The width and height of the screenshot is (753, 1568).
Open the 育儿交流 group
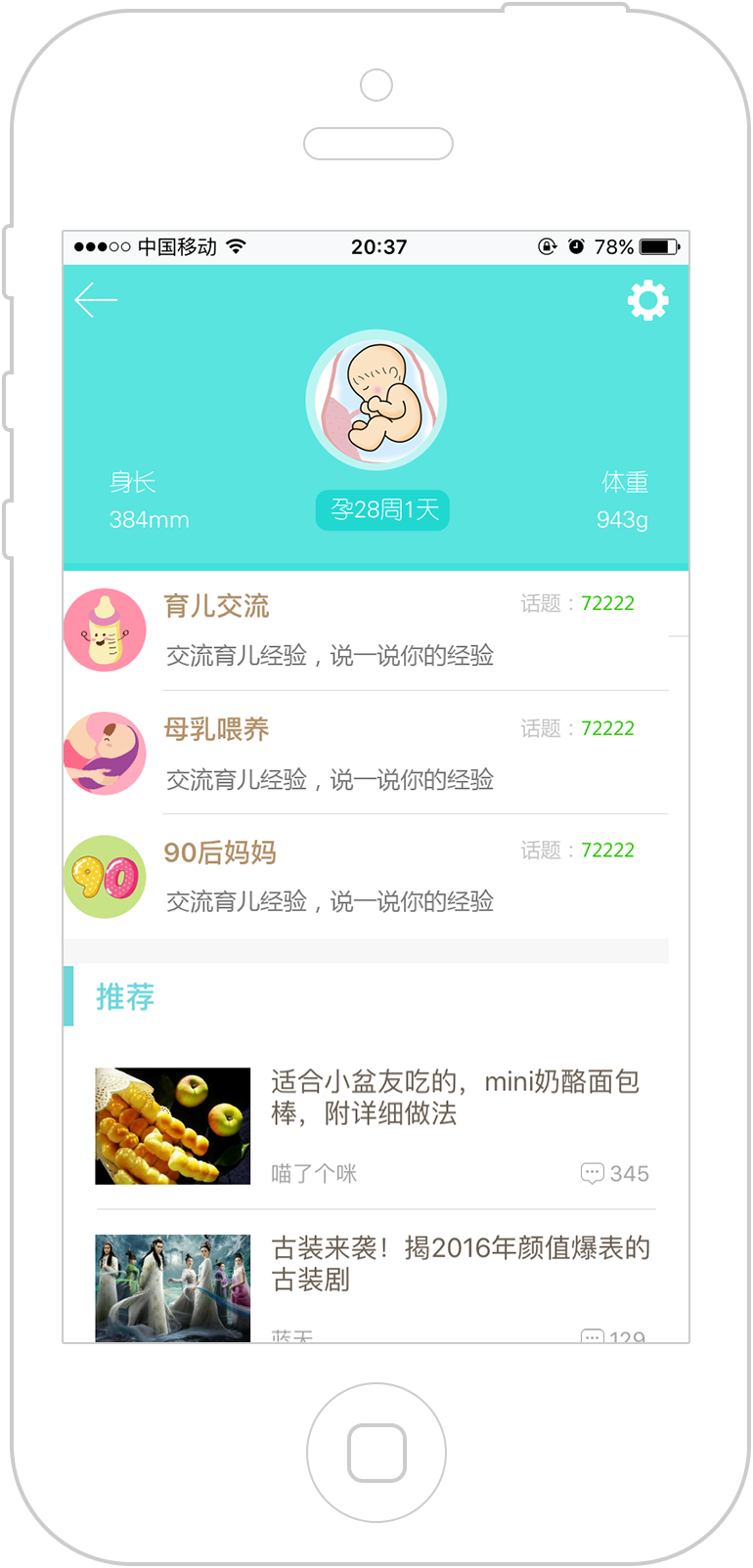pyautogui.click(x=376, y=630)
